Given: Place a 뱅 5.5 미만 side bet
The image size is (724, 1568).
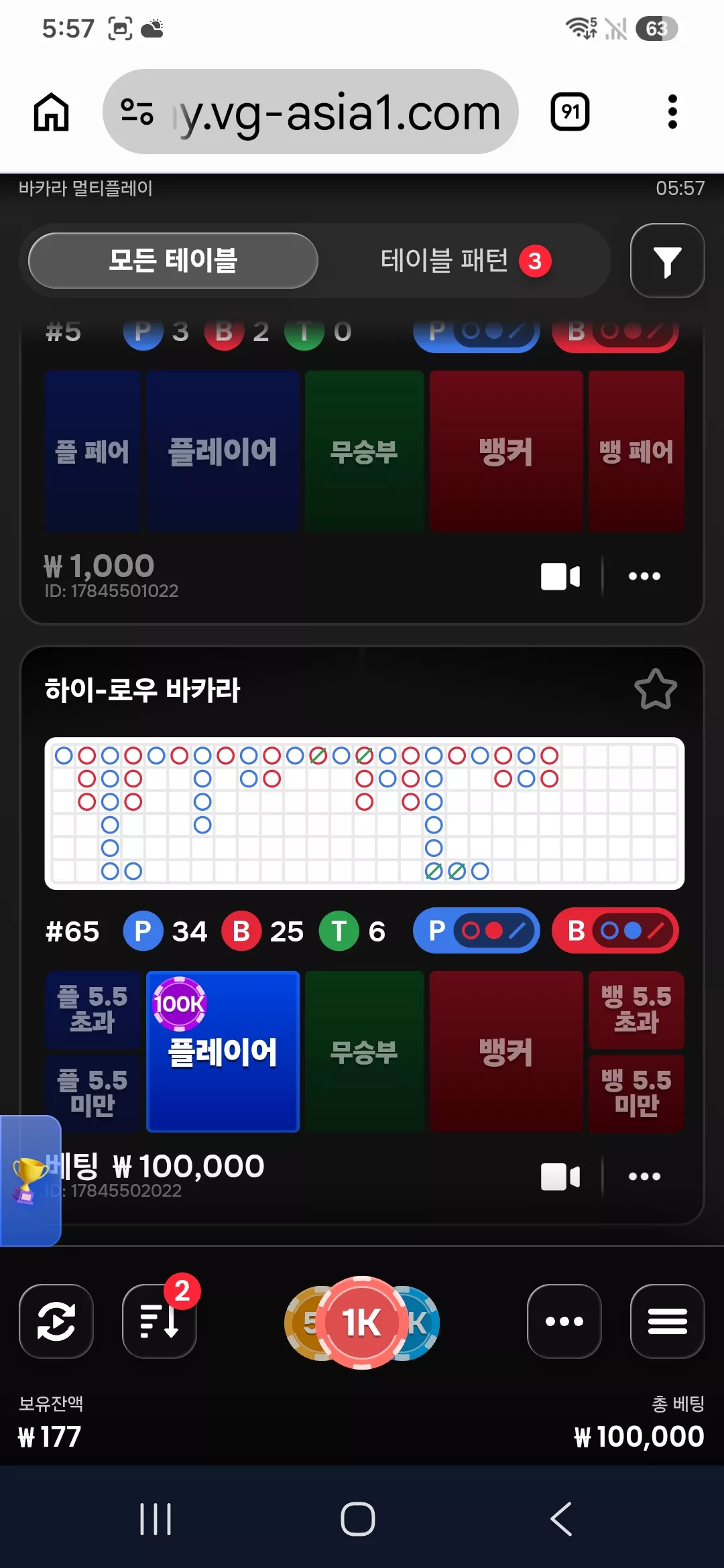Looking at the screenshot, I should 636,1094.
